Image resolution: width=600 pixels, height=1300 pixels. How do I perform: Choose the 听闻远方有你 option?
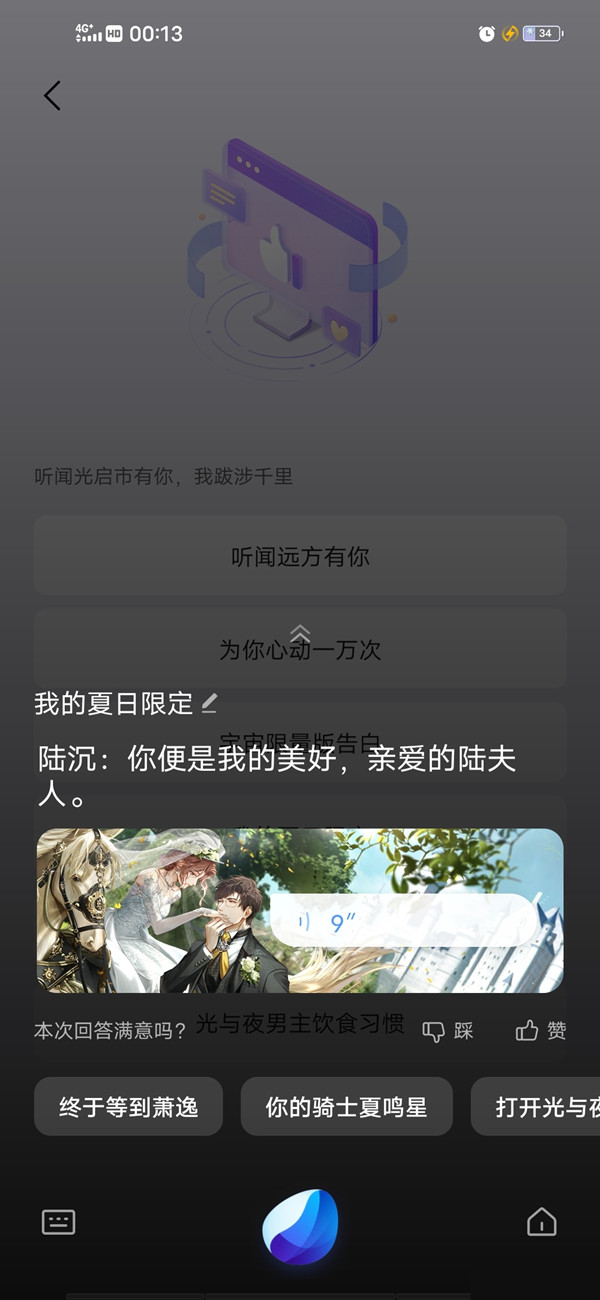pyautogui.click(x=300, y=556)
